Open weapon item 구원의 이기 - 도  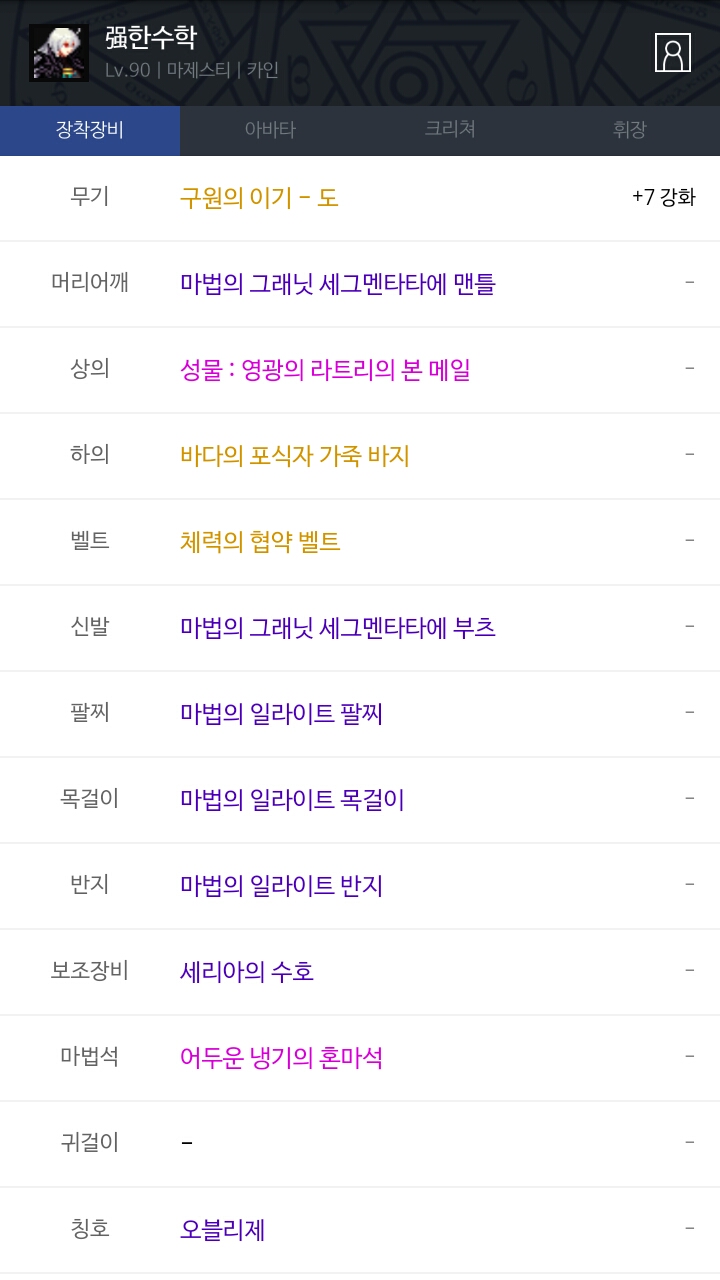259,198
